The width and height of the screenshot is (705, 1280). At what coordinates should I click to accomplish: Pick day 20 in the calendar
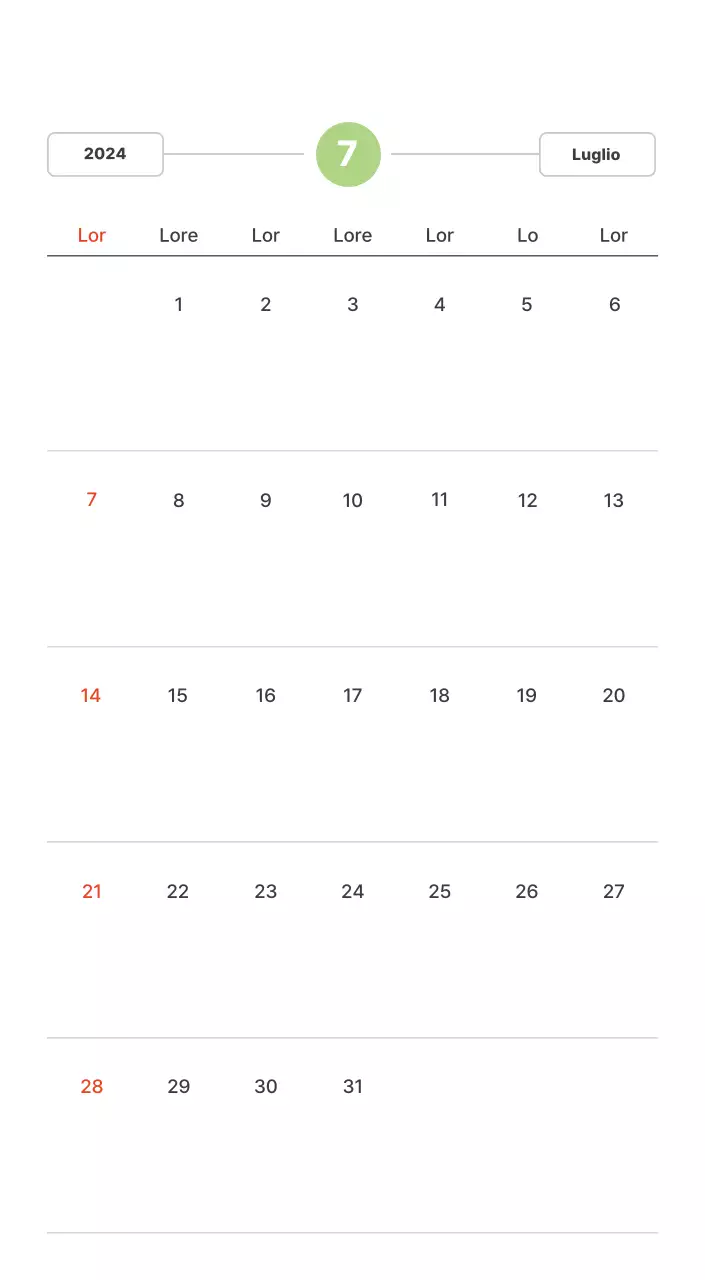(614, 695)
